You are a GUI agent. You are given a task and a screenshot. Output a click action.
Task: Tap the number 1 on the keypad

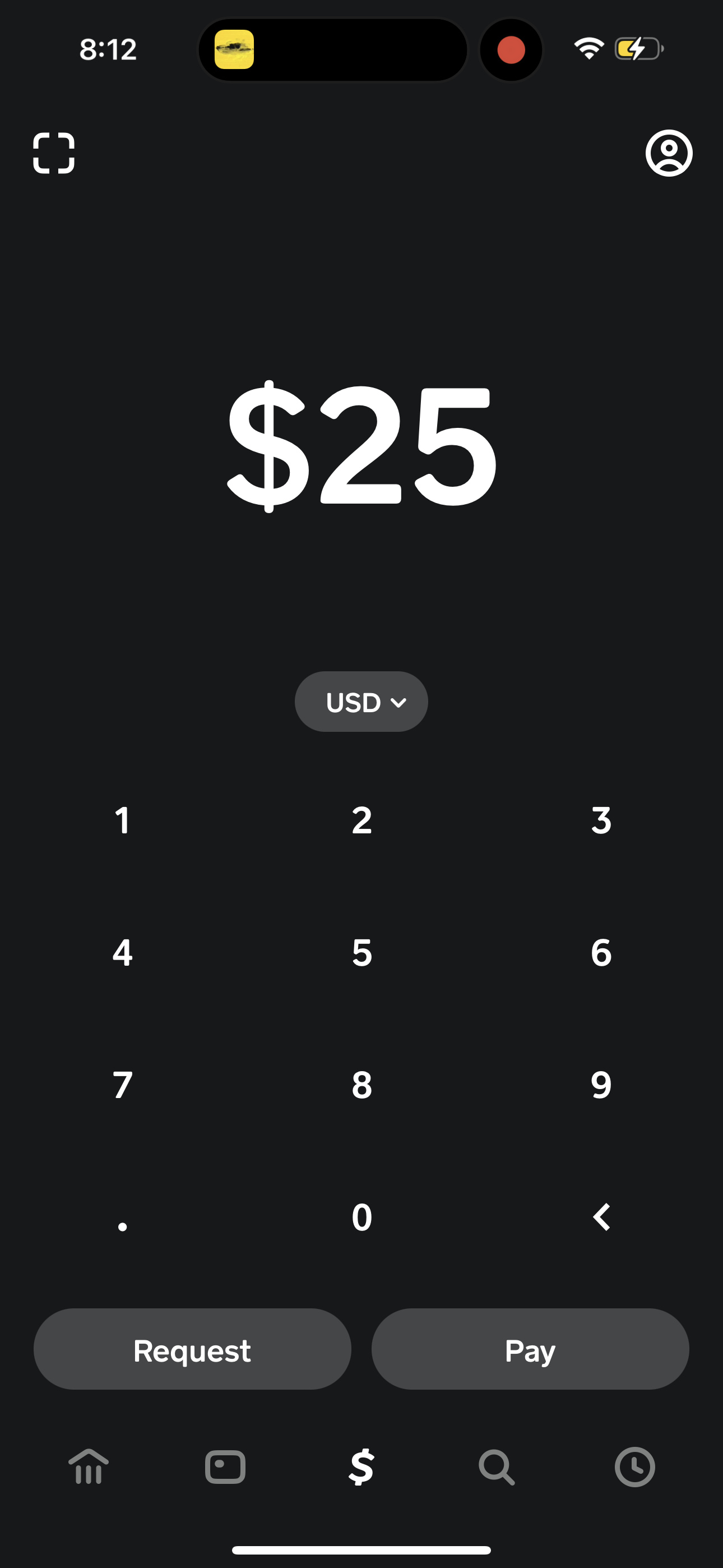coord(122,820)
